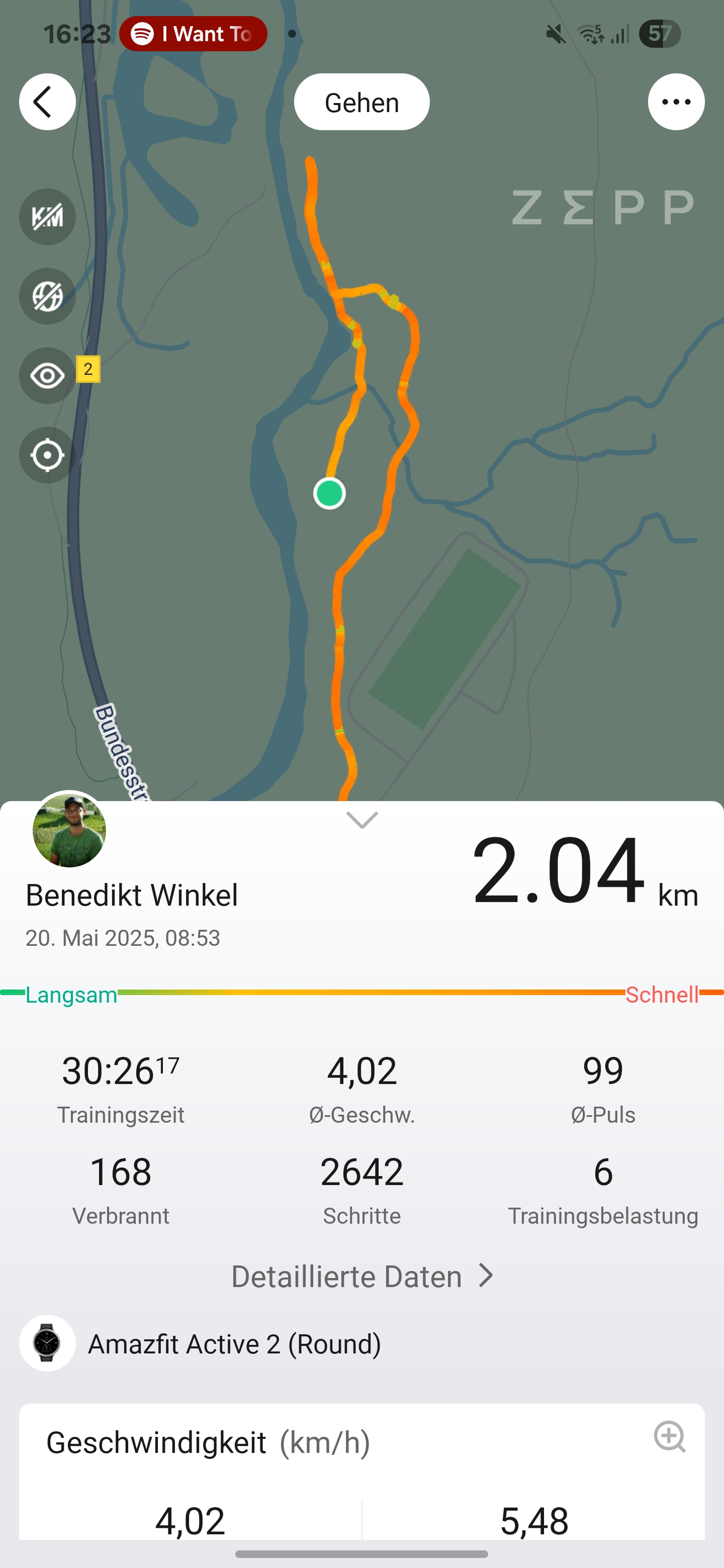The width and height of the screenshot is (724, 1568).
Task: Collapse the stats panel with the chevron
Action: (x=361, y=820)
